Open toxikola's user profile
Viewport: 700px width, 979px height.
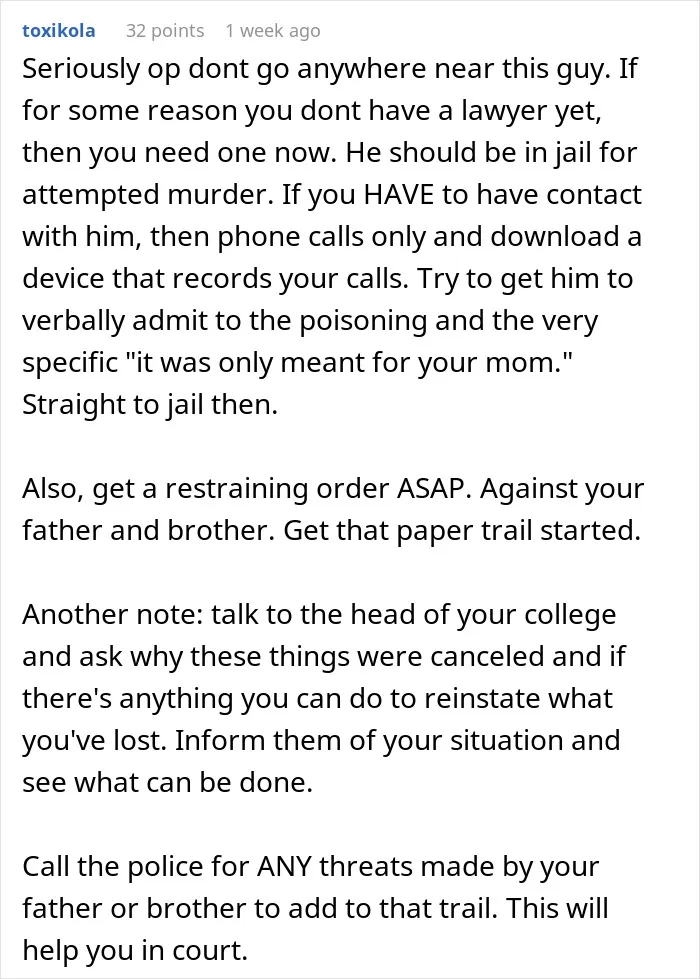pyautogui.click(x=59, y=31)
